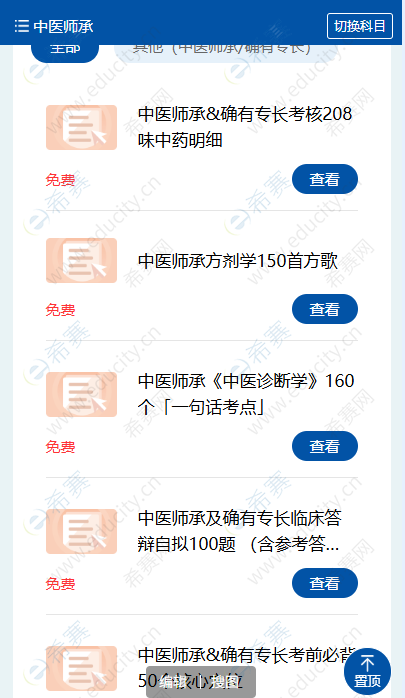405x698 pixels.
Task: Jump back to top with 置顶
Action: (x=367, y=671)
